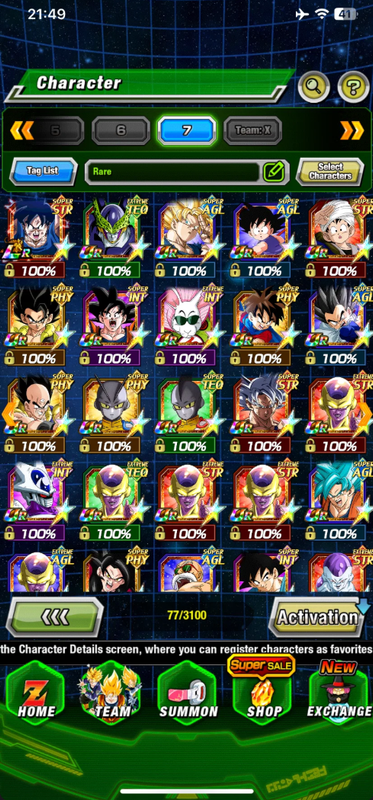Go to next tabs with right arrows
373x800 pixels.
tap(352, 131)
